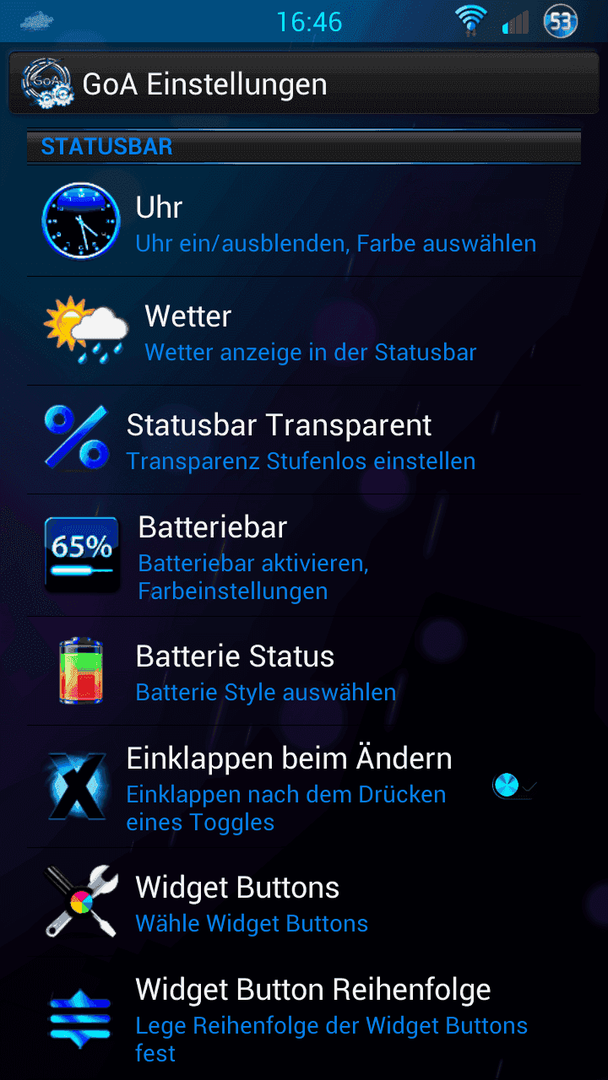Tap the GoA Einstellungen app icon

pos(45,83)
